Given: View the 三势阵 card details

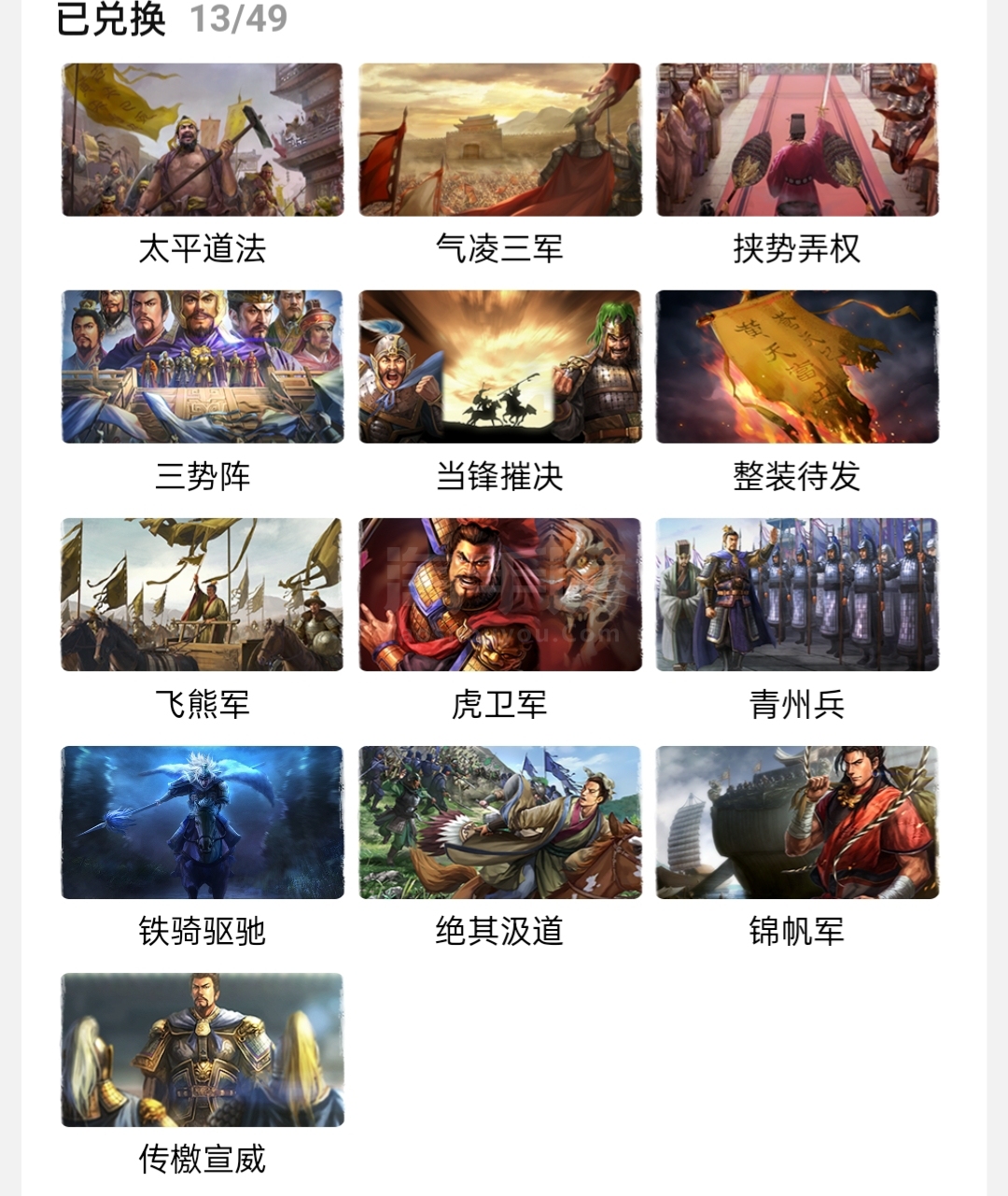Looking at the screenshot, I should (x=203, y=367).
